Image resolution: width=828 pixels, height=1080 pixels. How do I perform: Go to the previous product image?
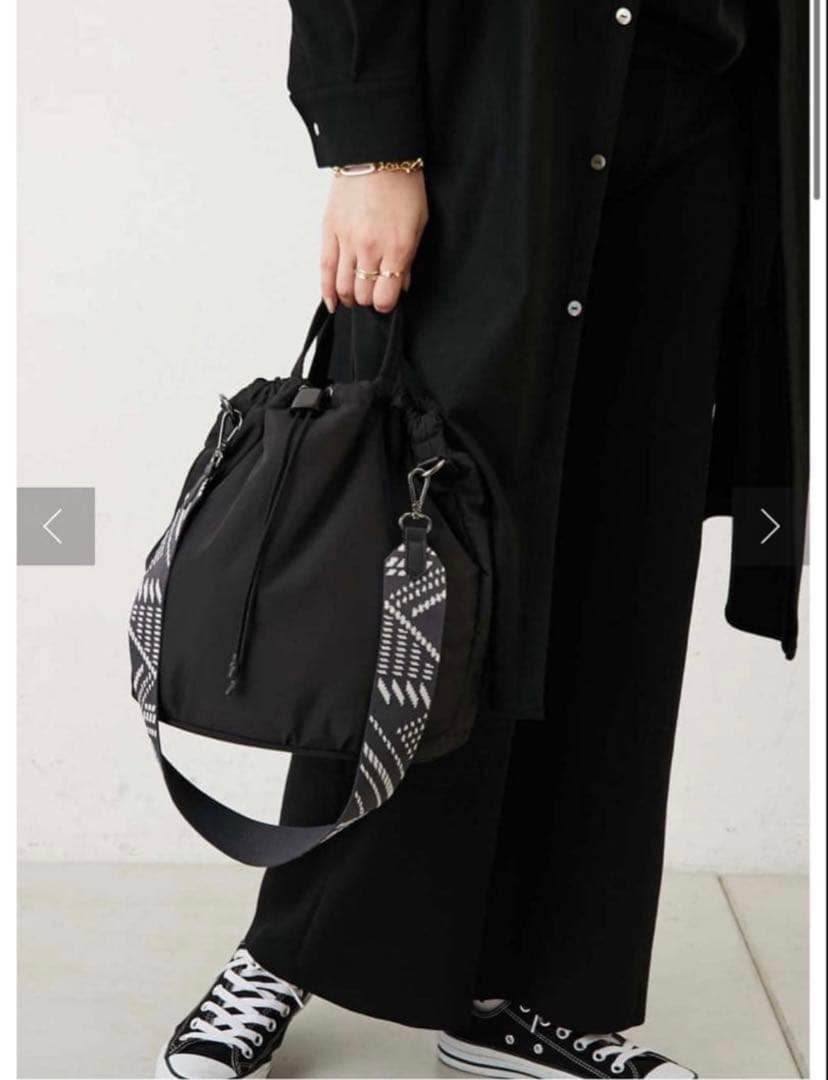(x=55, y=526)
